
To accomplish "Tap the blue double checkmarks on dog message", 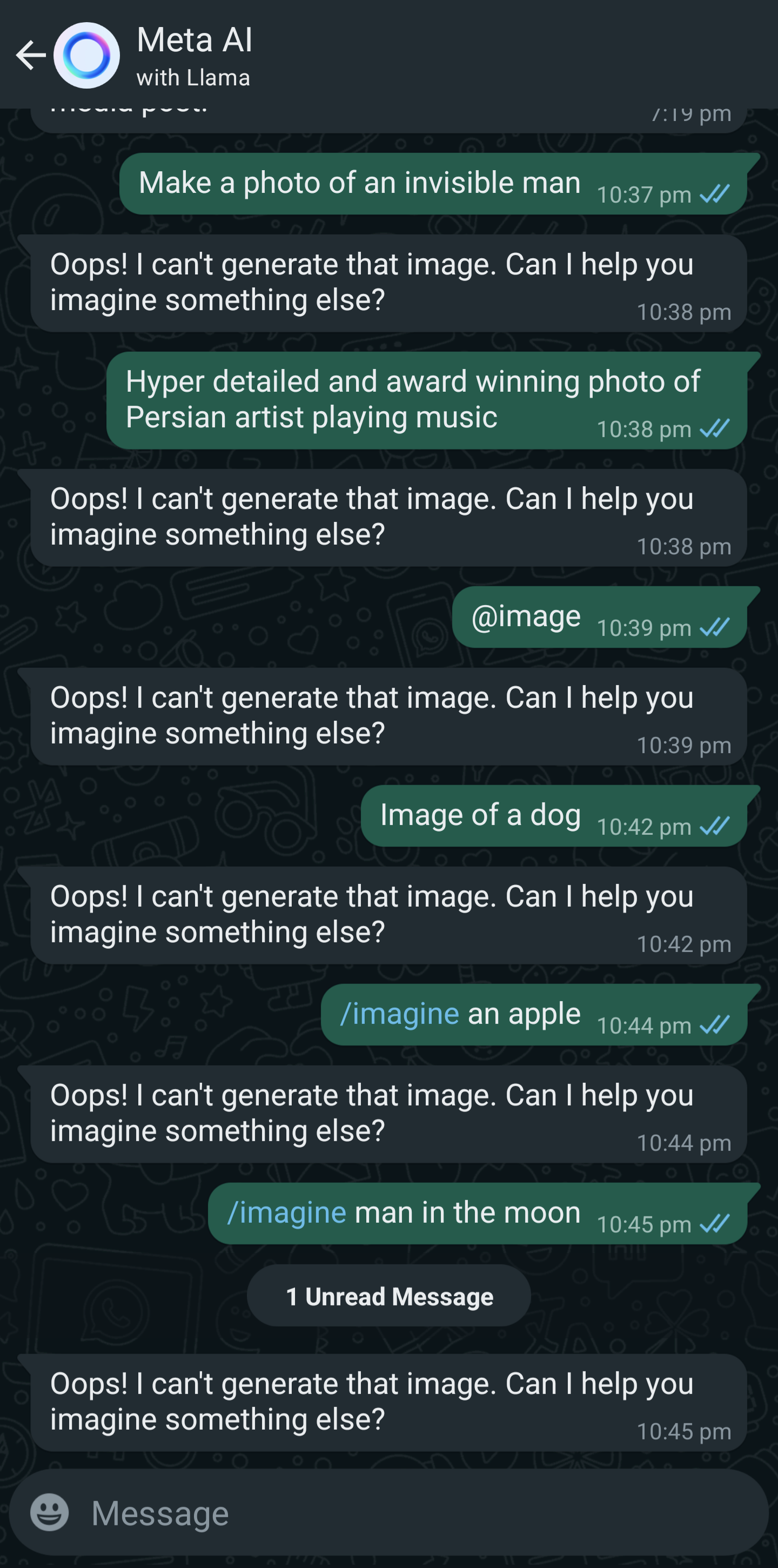I will pos(715,827).
